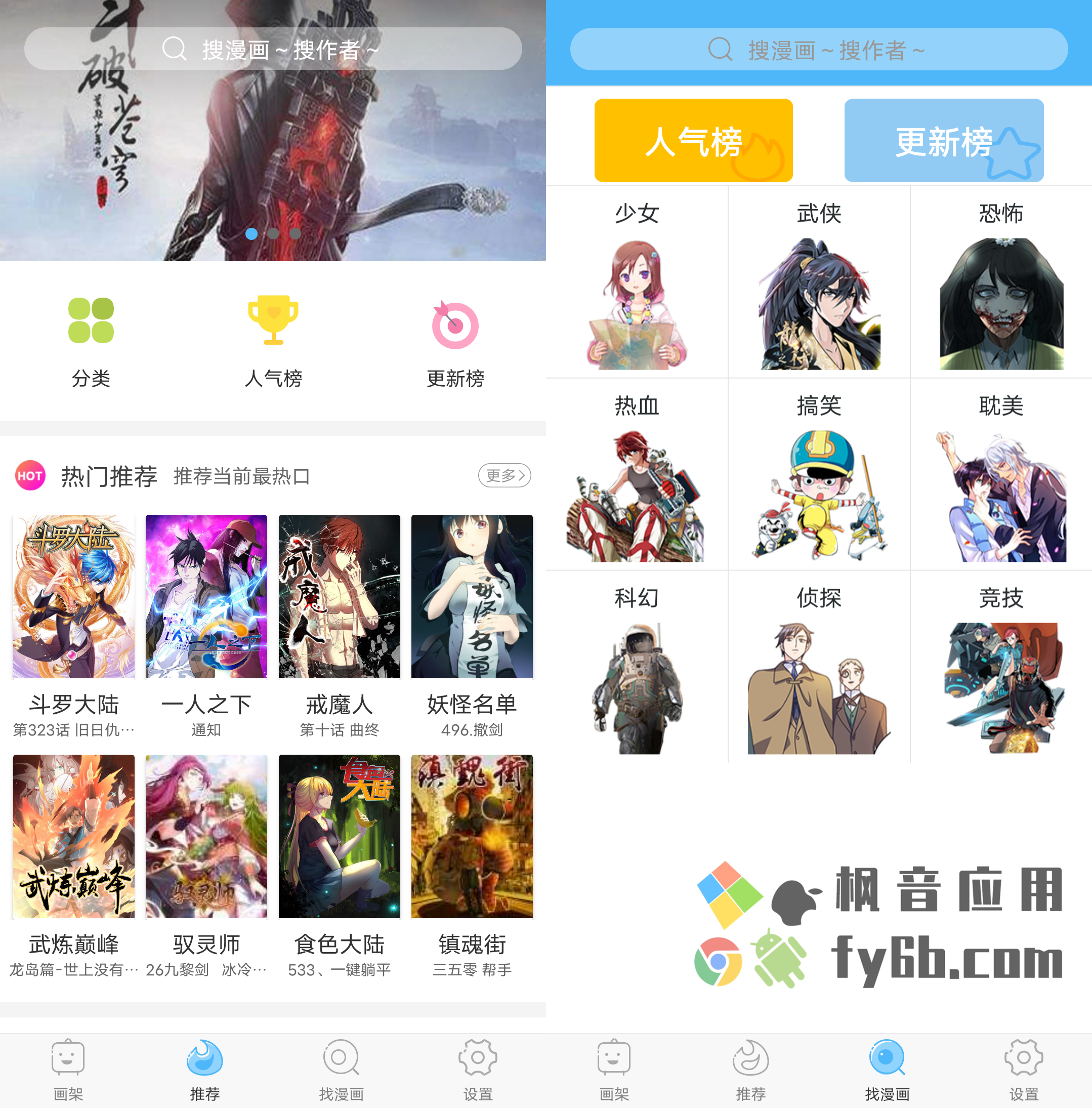The image size is (1092, 1108).
Task: Open the 一人之下 manga
Action: tap(206, 596)
